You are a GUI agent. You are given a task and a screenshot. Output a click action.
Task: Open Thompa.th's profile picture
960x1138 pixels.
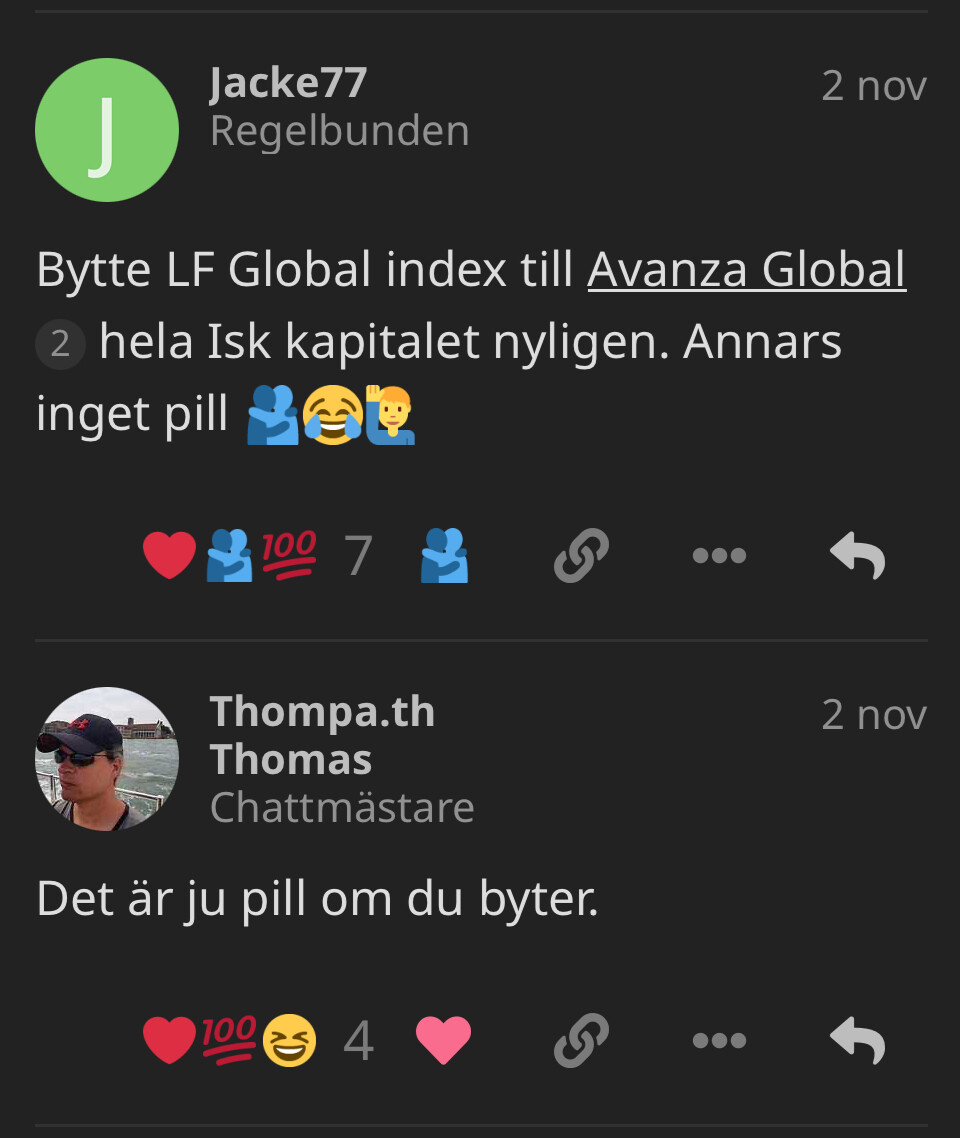107,759
